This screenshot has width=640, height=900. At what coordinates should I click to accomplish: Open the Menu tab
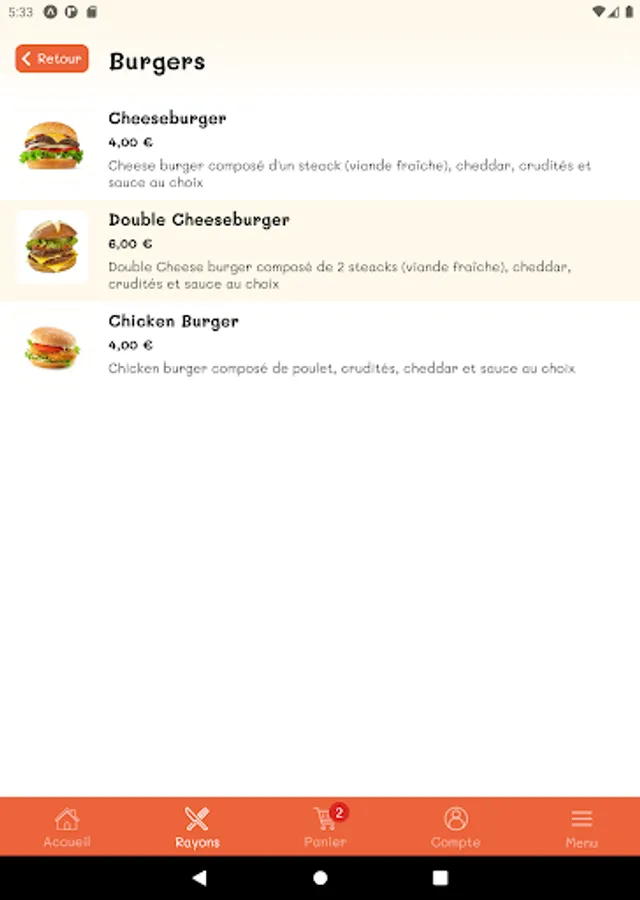581,827
